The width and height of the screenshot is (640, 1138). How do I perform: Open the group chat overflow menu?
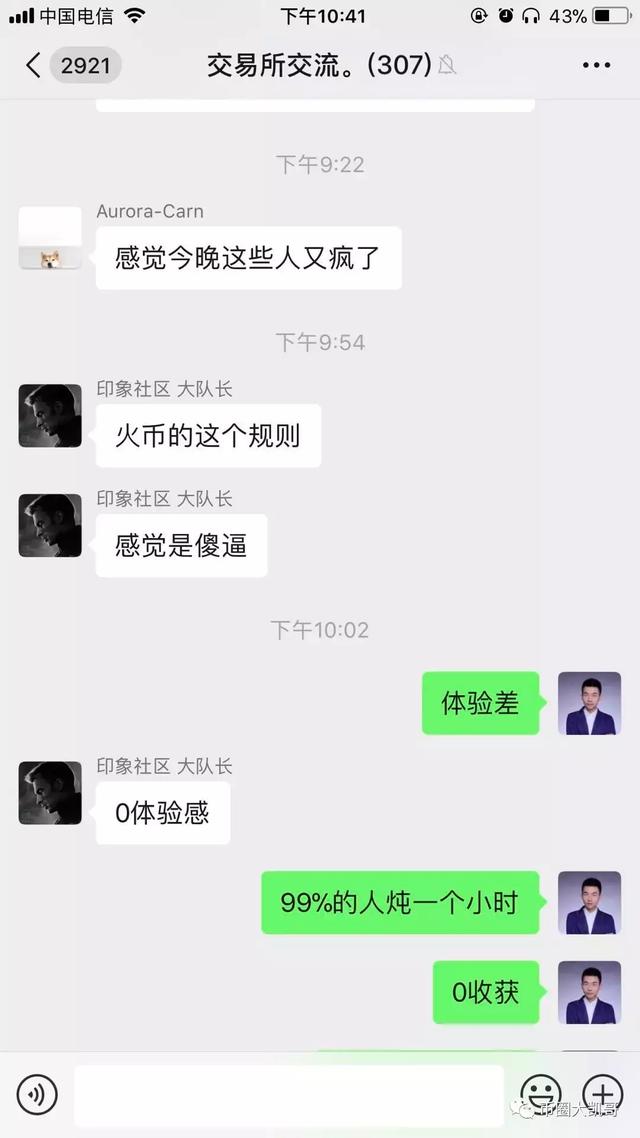point(596,66)
